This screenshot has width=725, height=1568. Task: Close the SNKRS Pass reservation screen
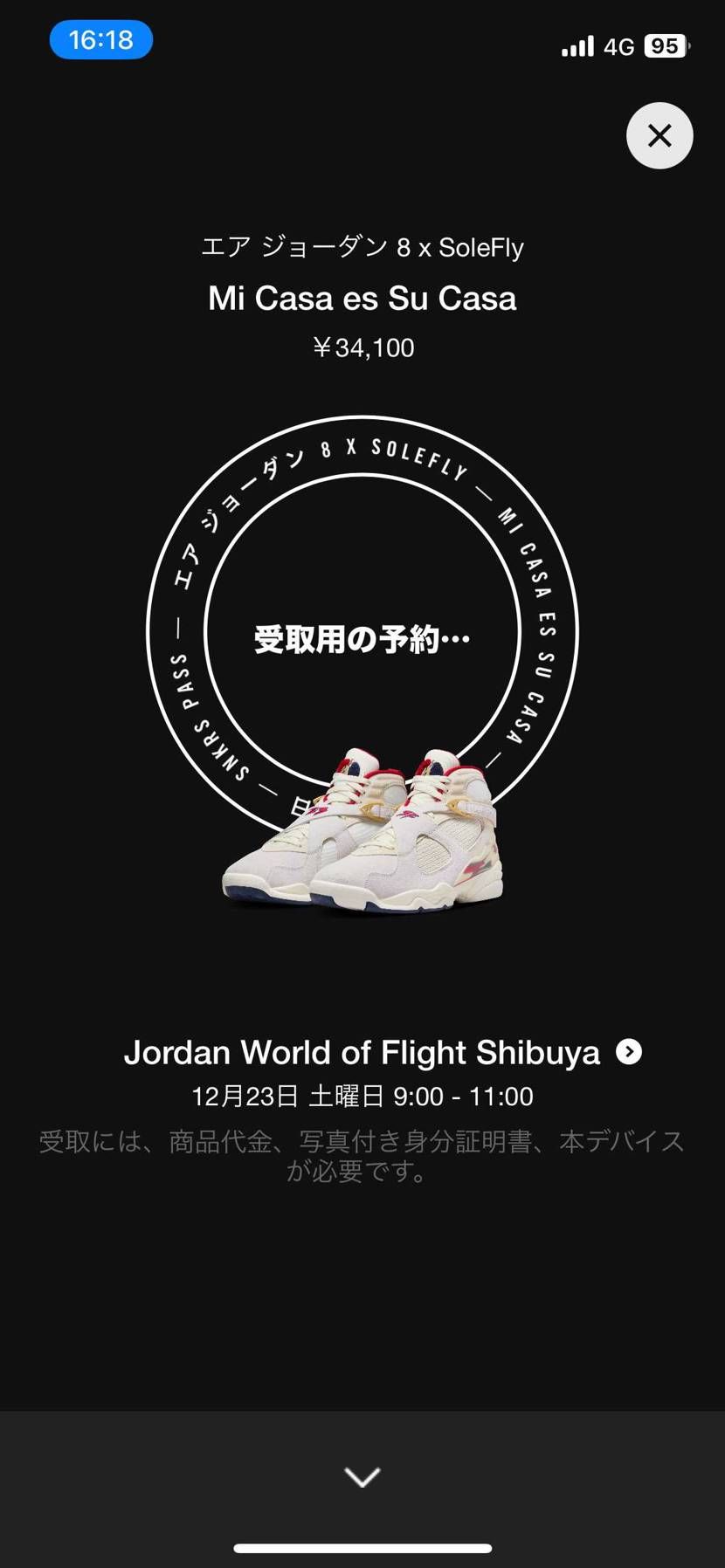click(659, 135)
